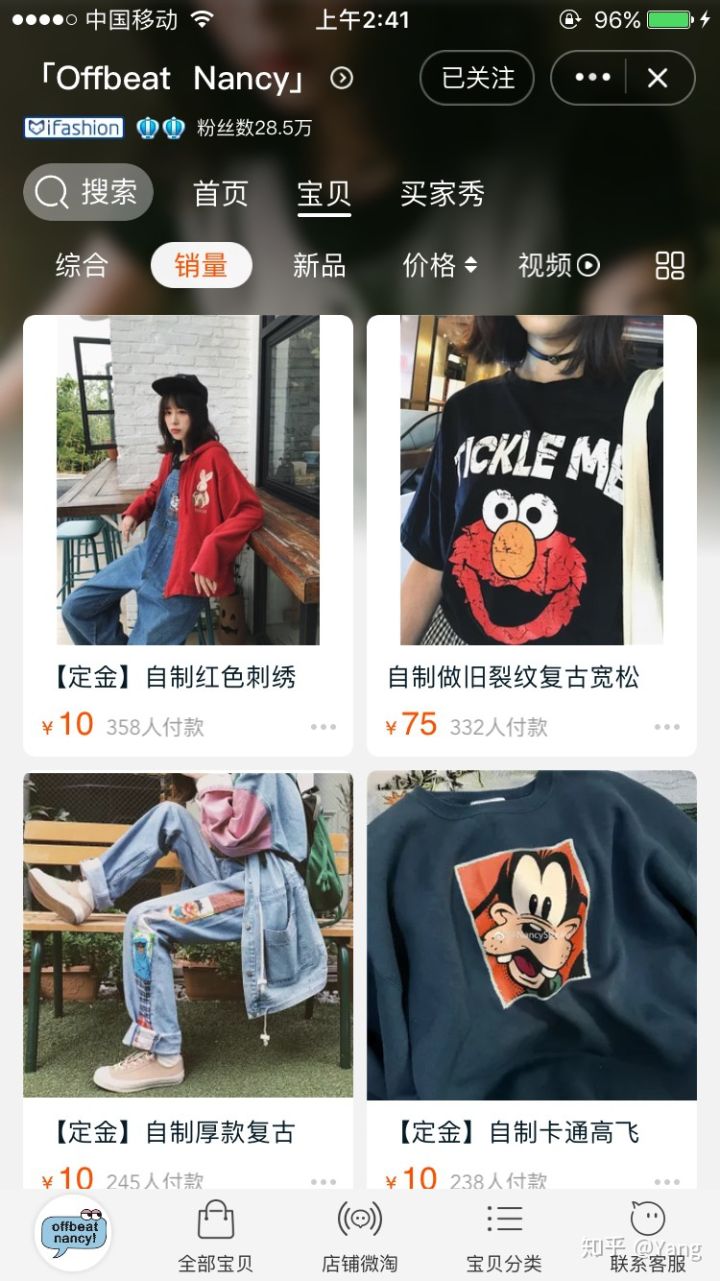
Task: Open the three-dot more options menu
Action: [x=592, y=78]
